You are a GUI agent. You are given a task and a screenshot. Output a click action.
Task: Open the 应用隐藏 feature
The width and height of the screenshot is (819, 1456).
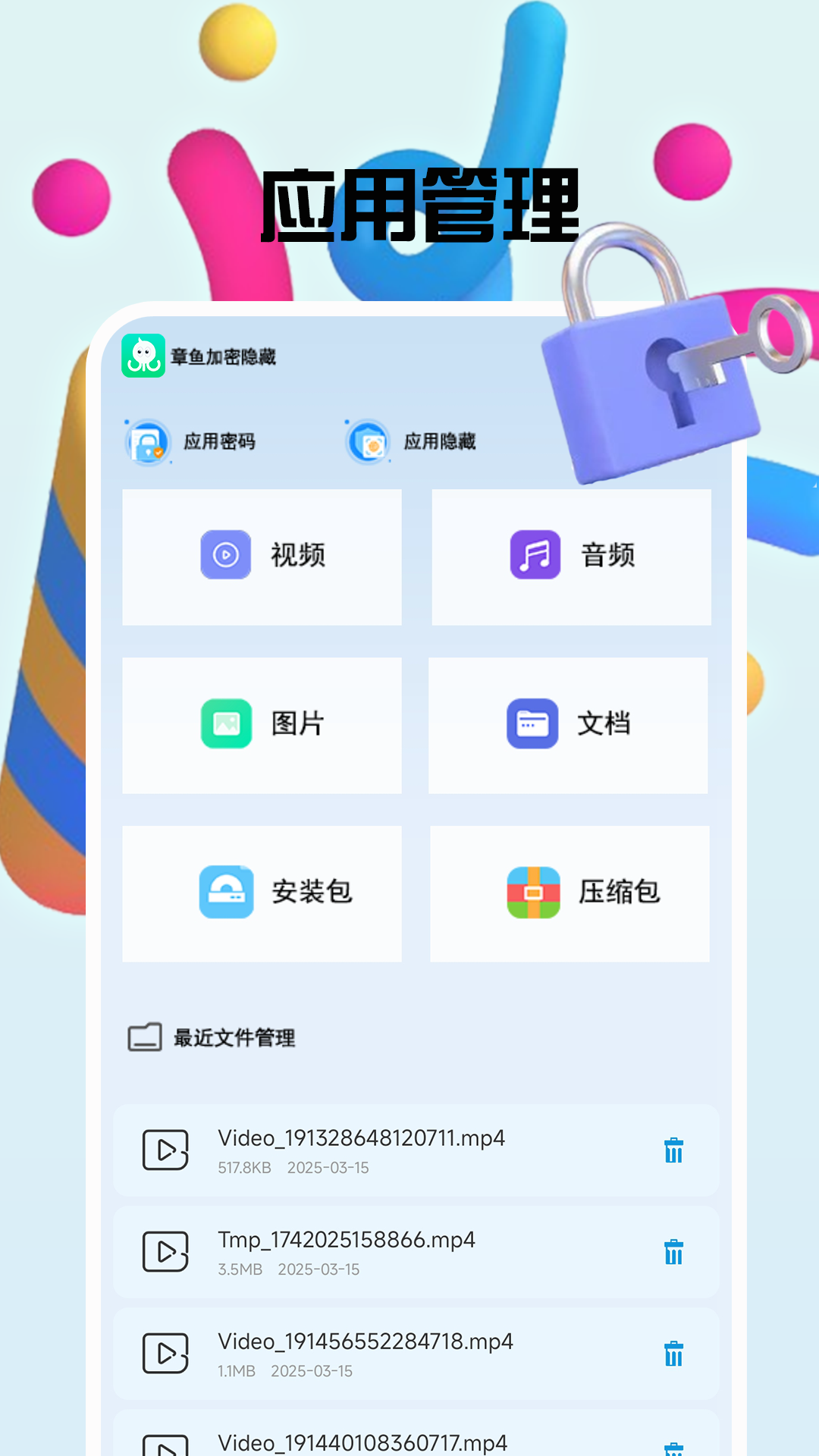tap(441, 442)
